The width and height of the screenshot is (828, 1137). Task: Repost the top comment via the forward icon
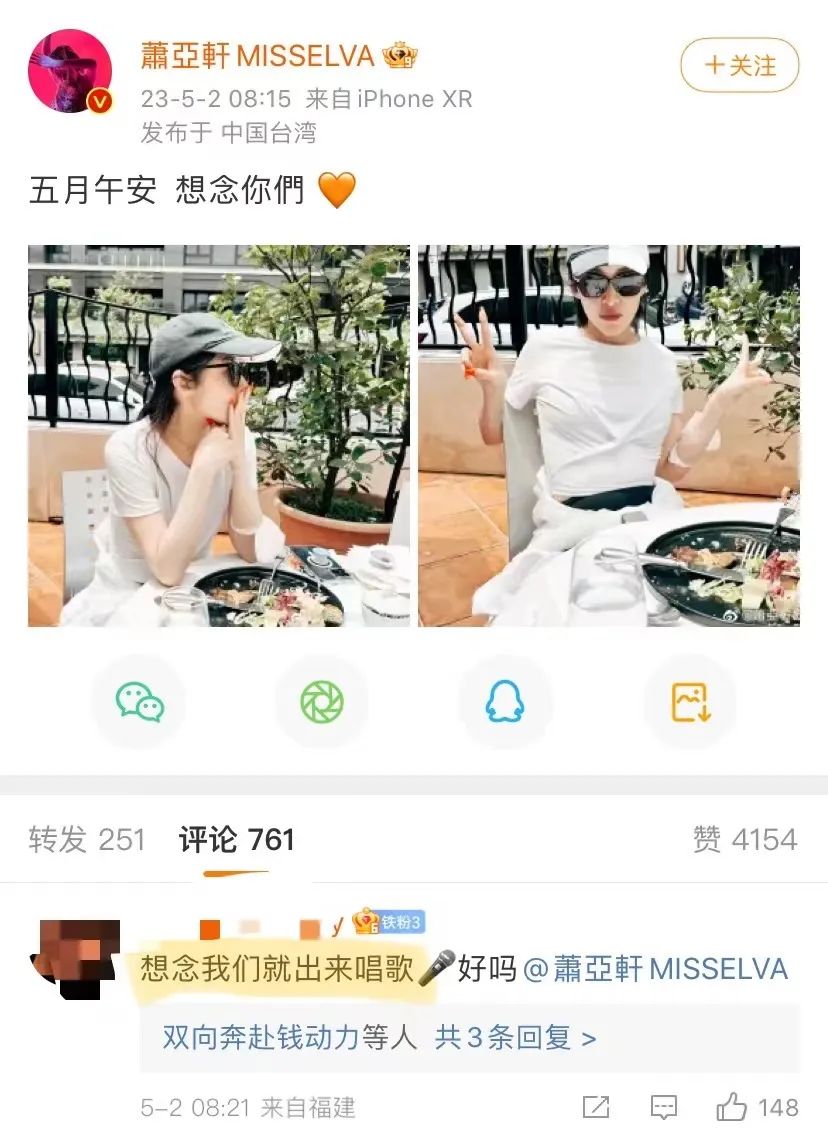pyautogui.click(x=596, y=1107)
